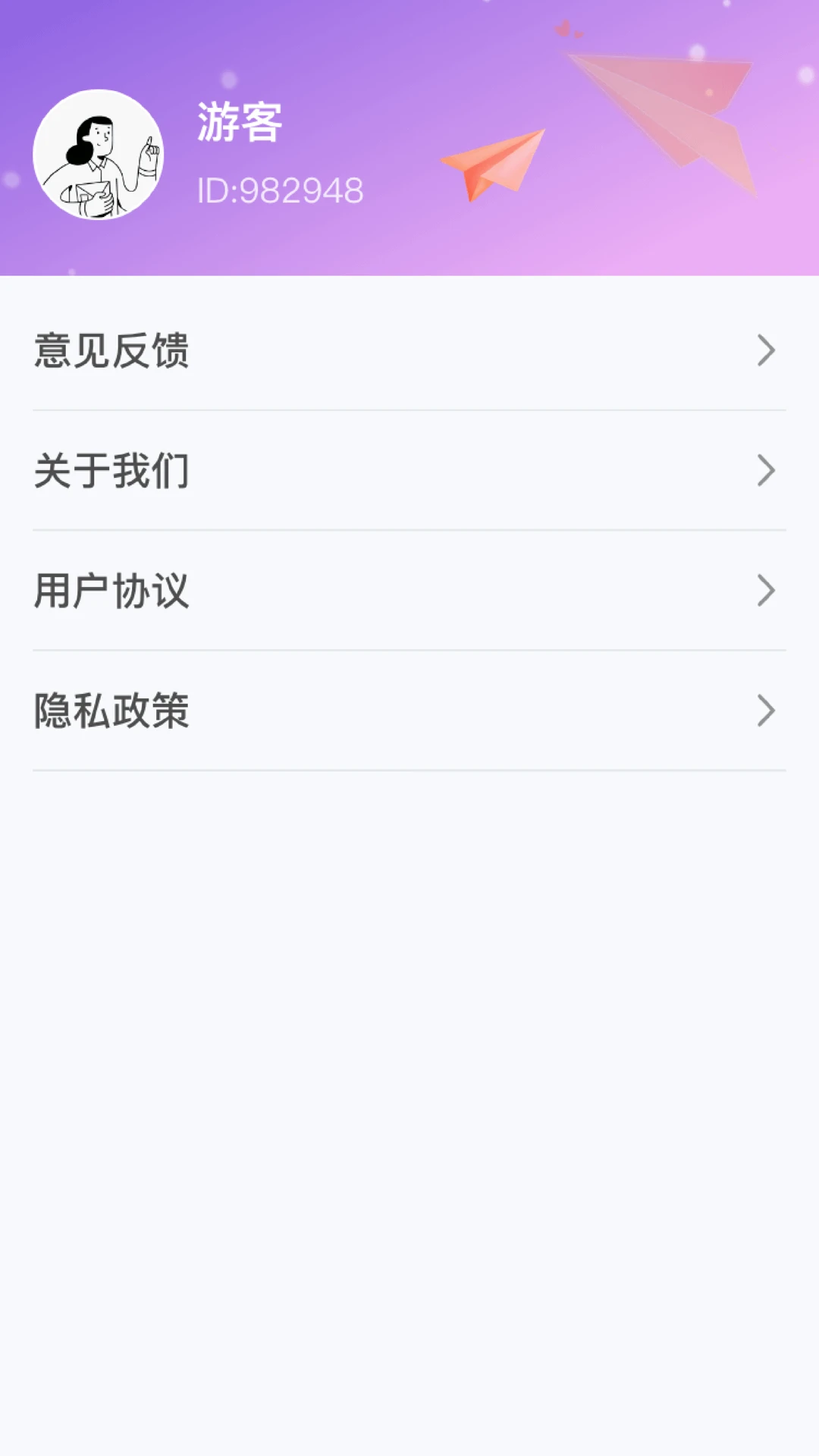Viewport: 819px width, 1456px height.
Task: Tap the avatar circle to change photo
Action: pyautogui.click(x=99, y=155)
